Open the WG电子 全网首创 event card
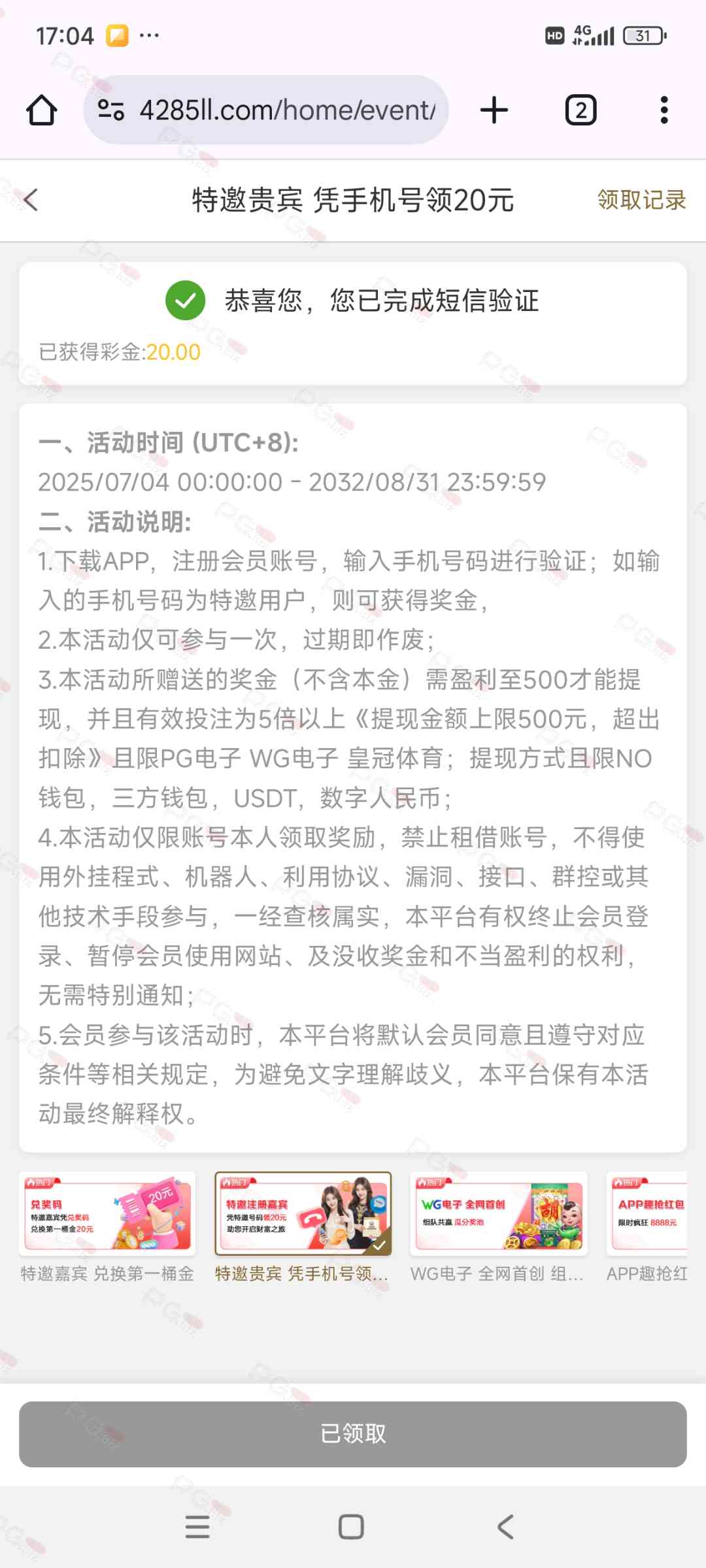The height and width of the screenshot is (1568, 706). click(498, 1227)
